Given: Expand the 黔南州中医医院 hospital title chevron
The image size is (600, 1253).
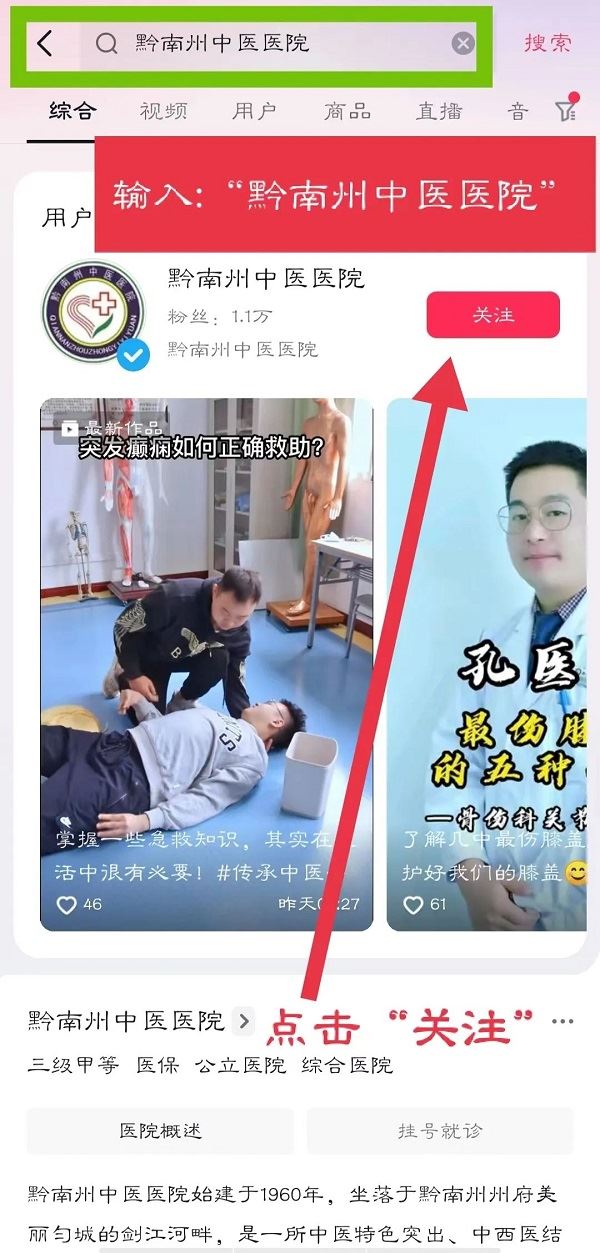Looking at the screenshot, I should 242,1021.
